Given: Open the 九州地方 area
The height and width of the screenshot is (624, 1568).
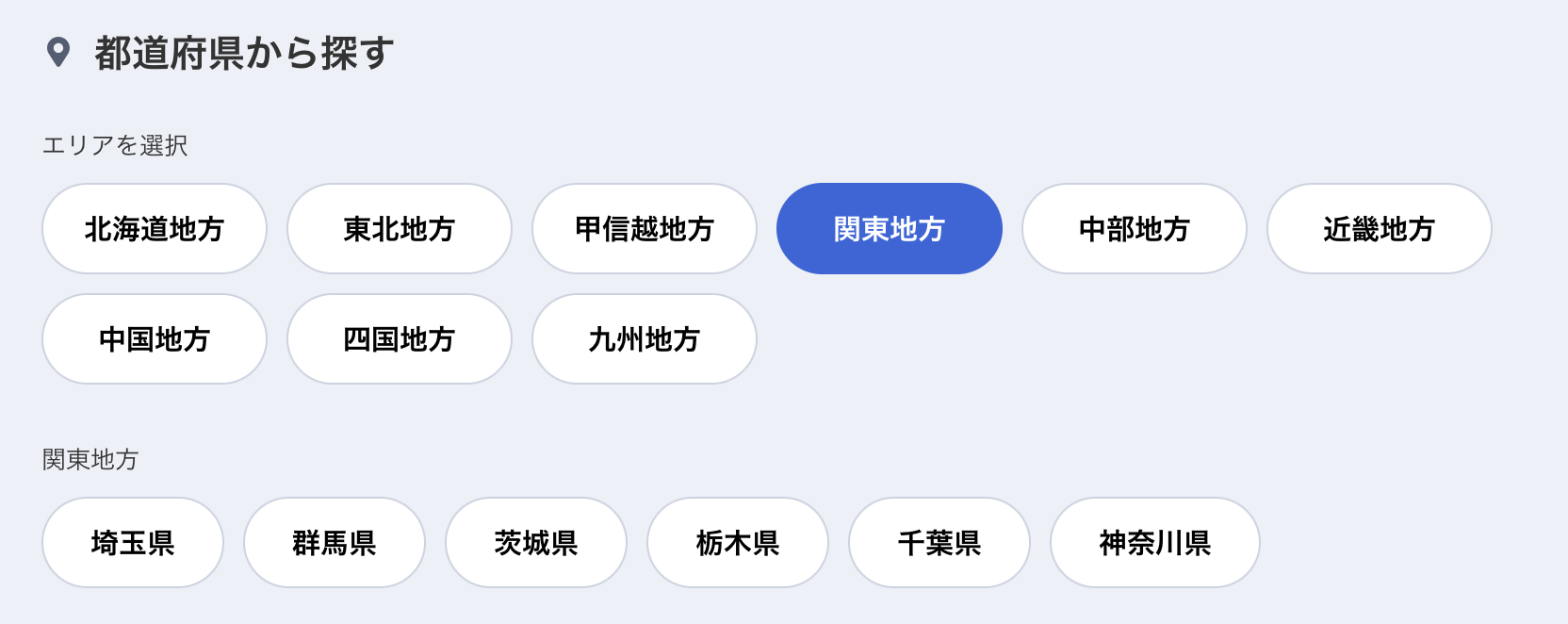Looking at the screenshot, I should 645,339.
